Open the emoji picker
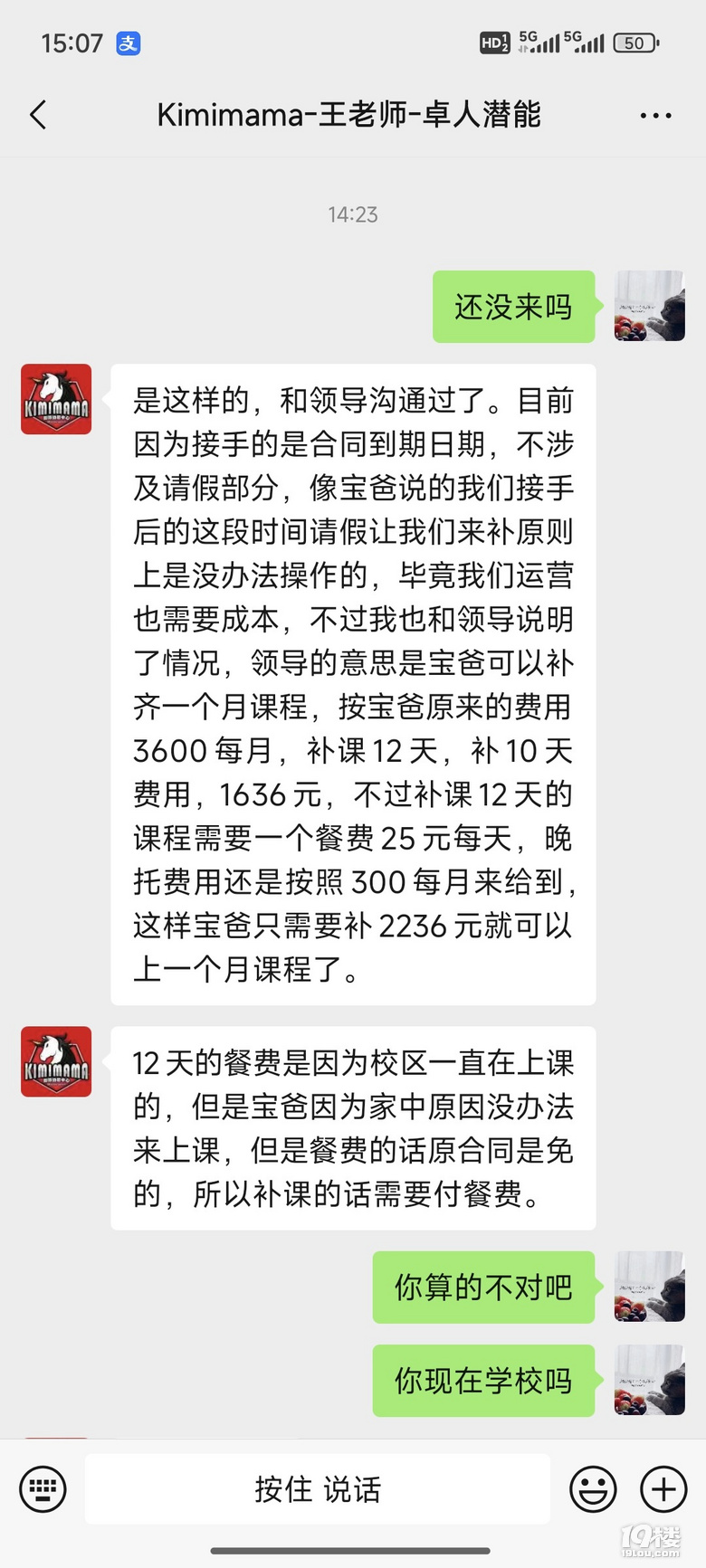 tap(593, 1488)
